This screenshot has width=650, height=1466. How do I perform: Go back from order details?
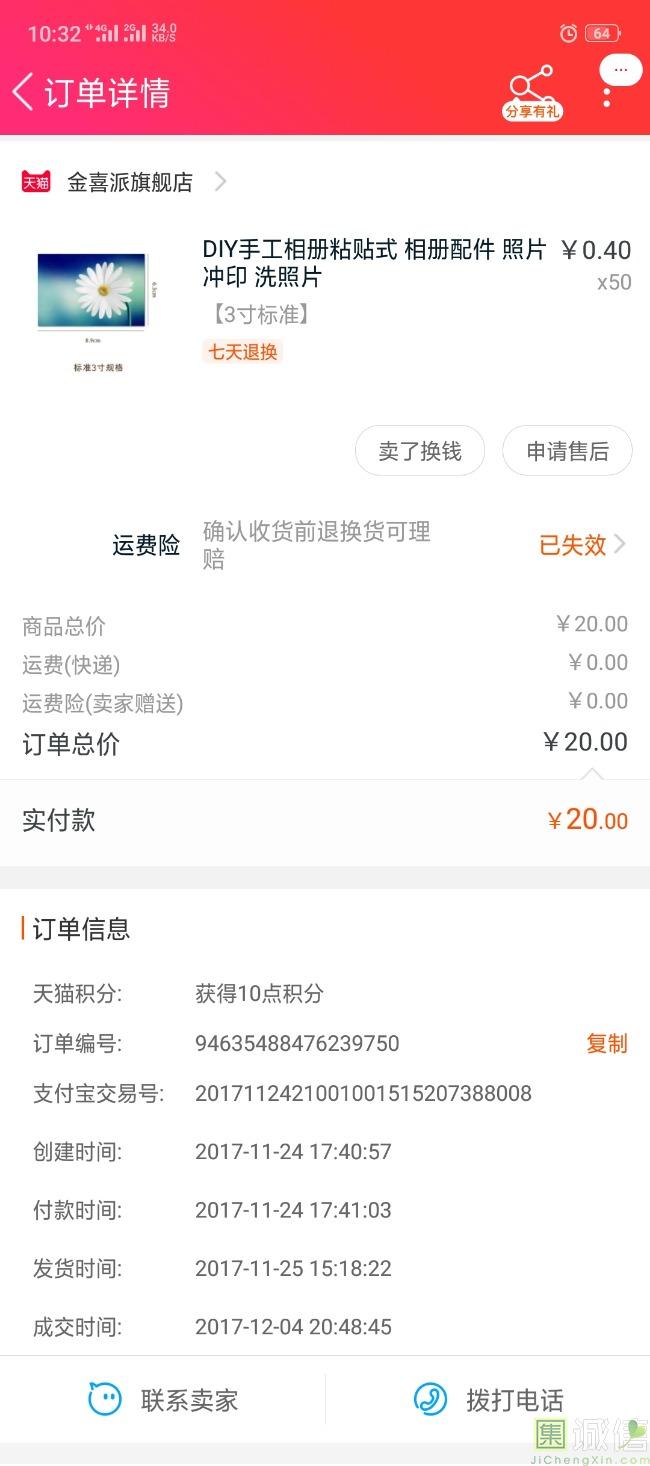[24, 92]
